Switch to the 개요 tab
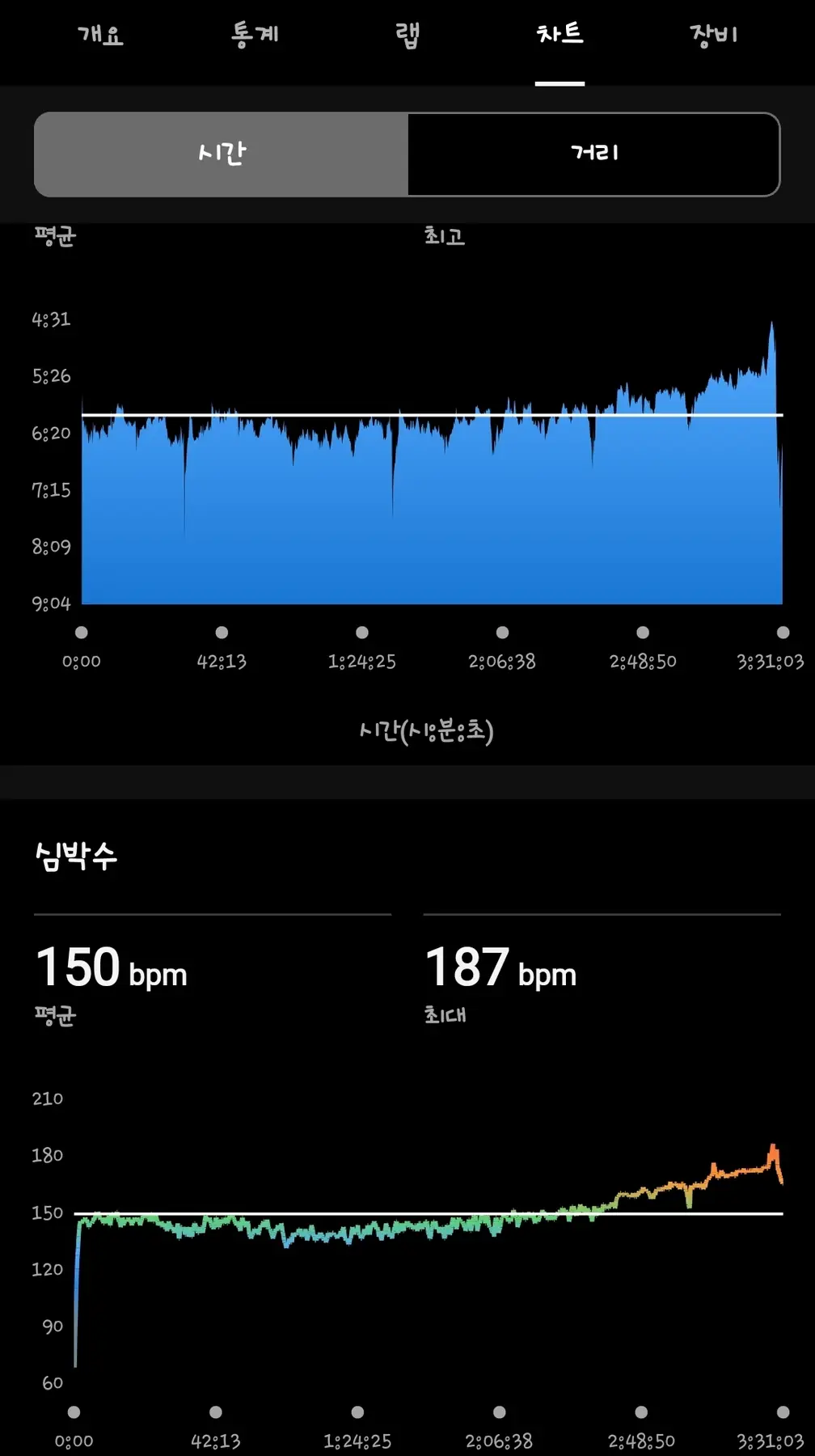Screen dimensions: 815x1456 [x=100, y=35]
